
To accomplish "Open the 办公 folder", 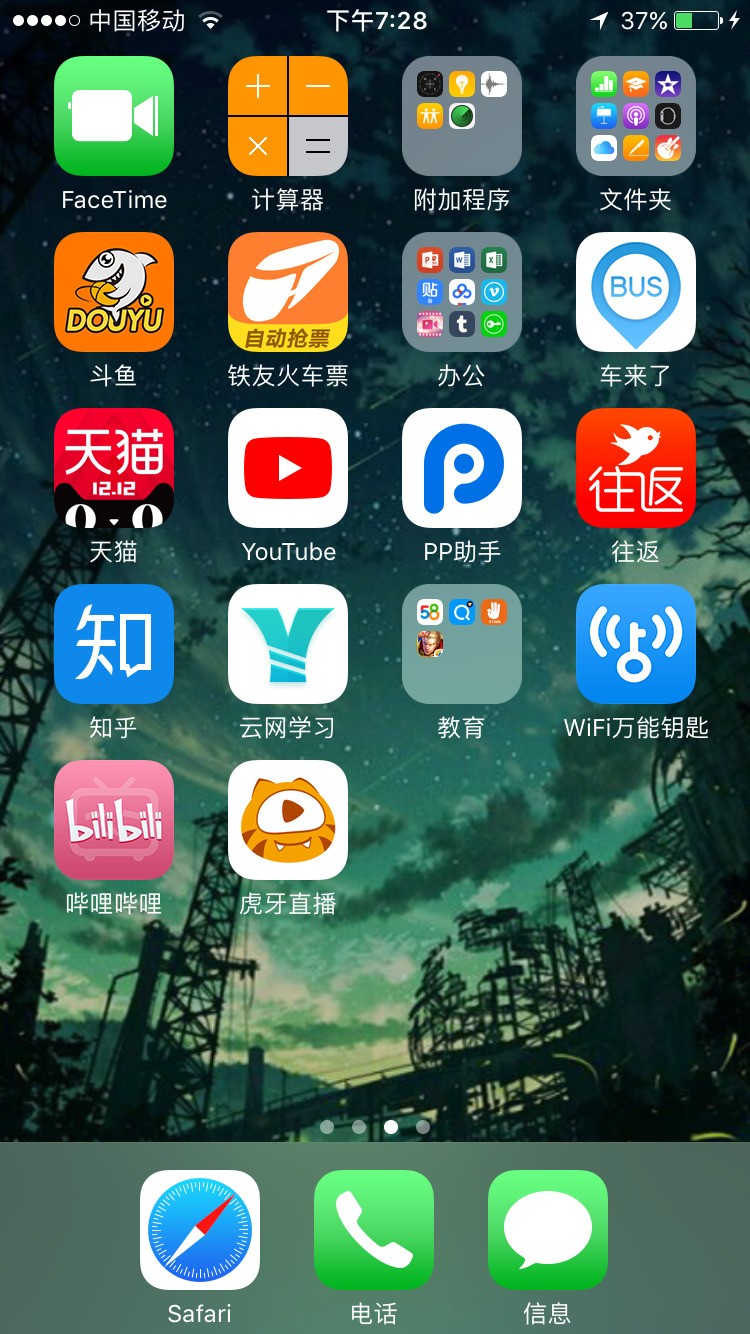I will 462,292.
